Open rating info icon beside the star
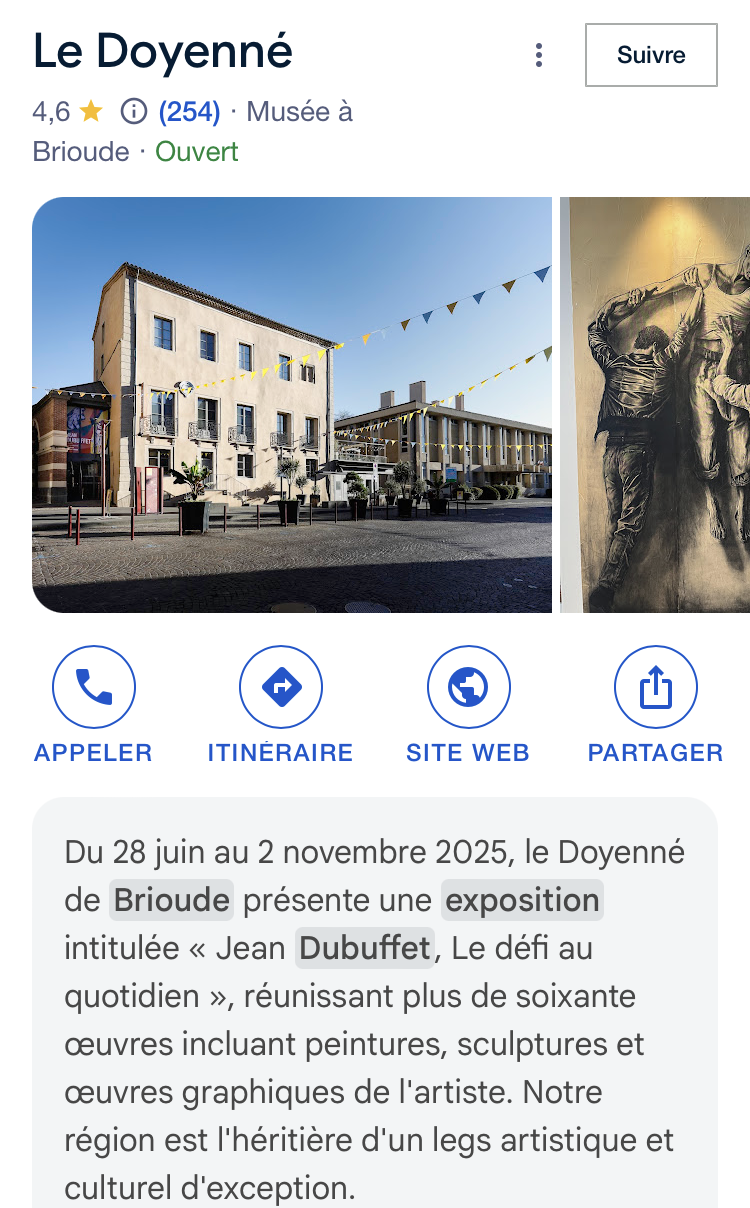 point(133,111)
